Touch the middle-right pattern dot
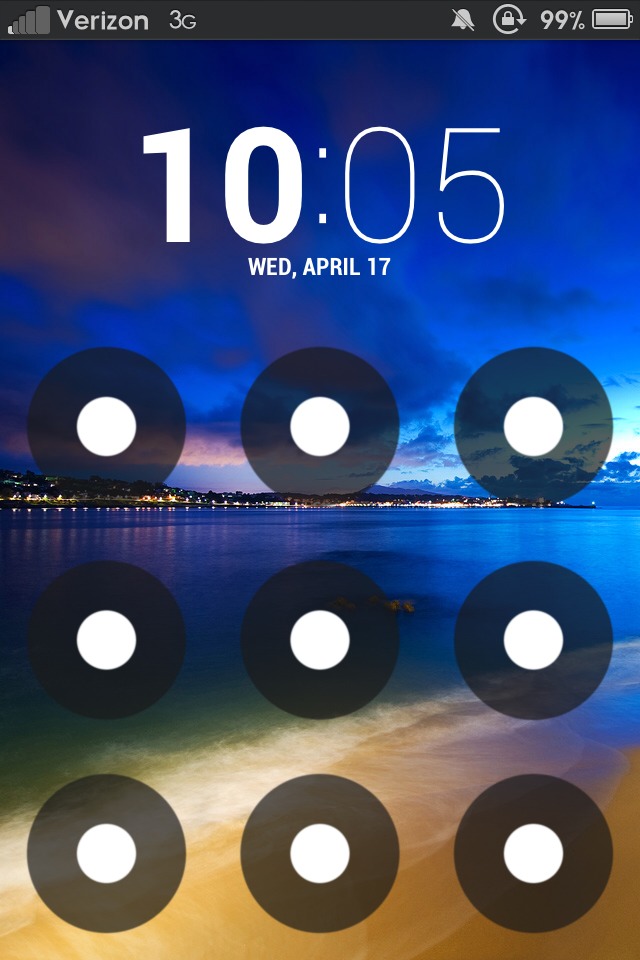Viewport: 640px width, 960px height. [x=533, y=640]
